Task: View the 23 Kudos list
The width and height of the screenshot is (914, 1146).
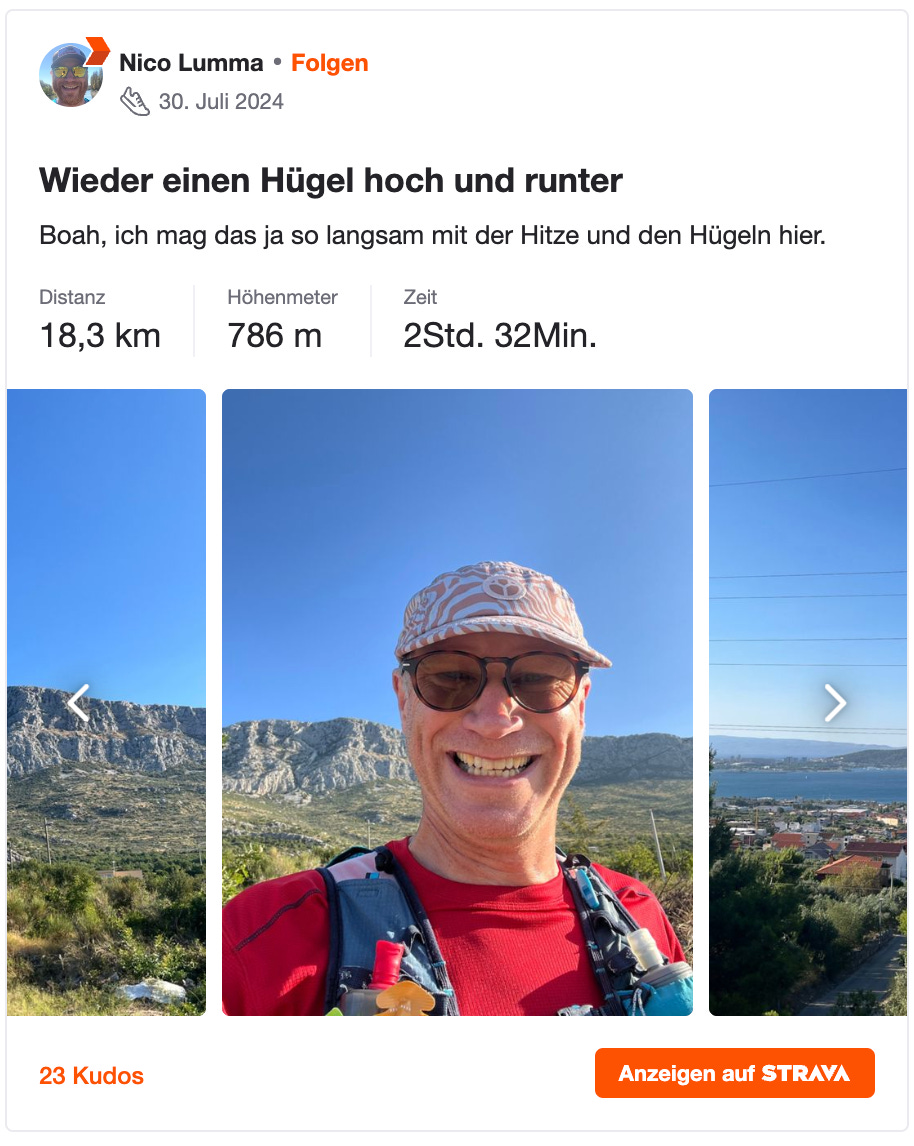Action: [91, 1076]
